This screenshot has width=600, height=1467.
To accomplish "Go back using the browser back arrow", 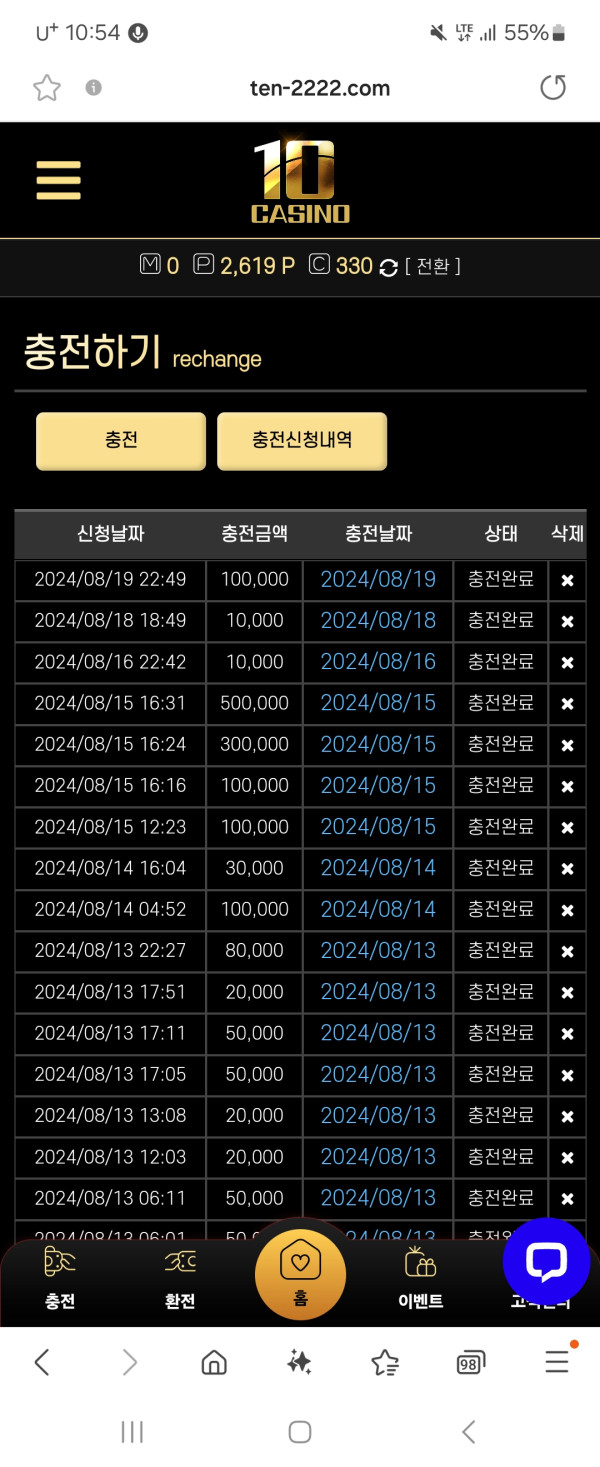I will 42,1362.
